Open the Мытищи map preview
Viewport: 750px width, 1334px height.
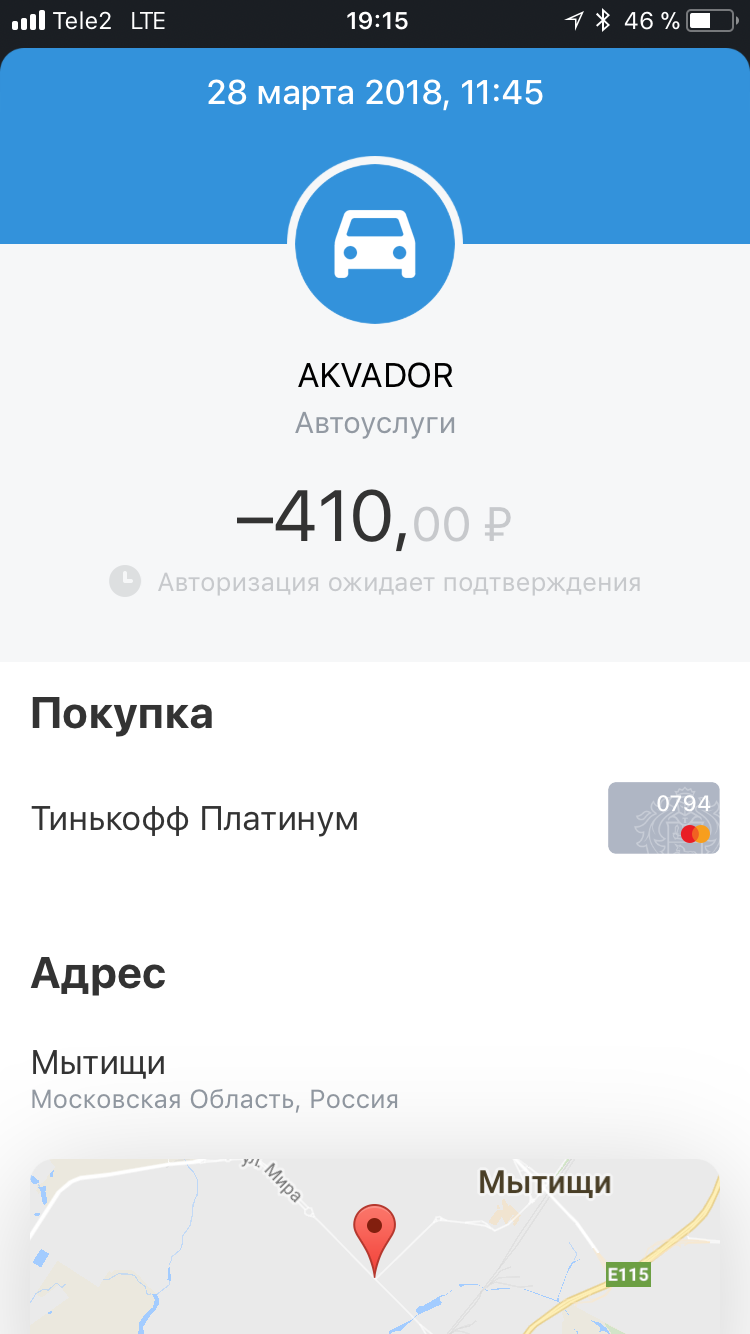(375, 1246)
